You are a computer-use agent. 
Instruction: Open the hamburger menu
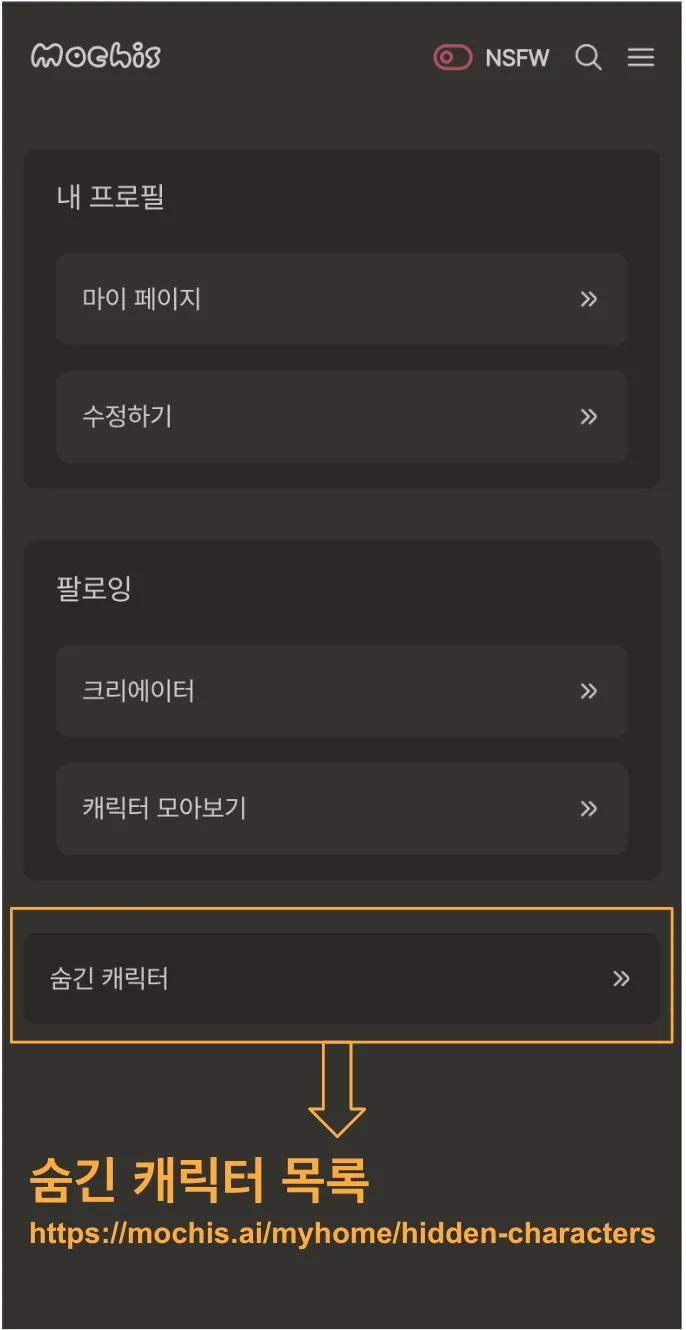[x=641, y=58]
